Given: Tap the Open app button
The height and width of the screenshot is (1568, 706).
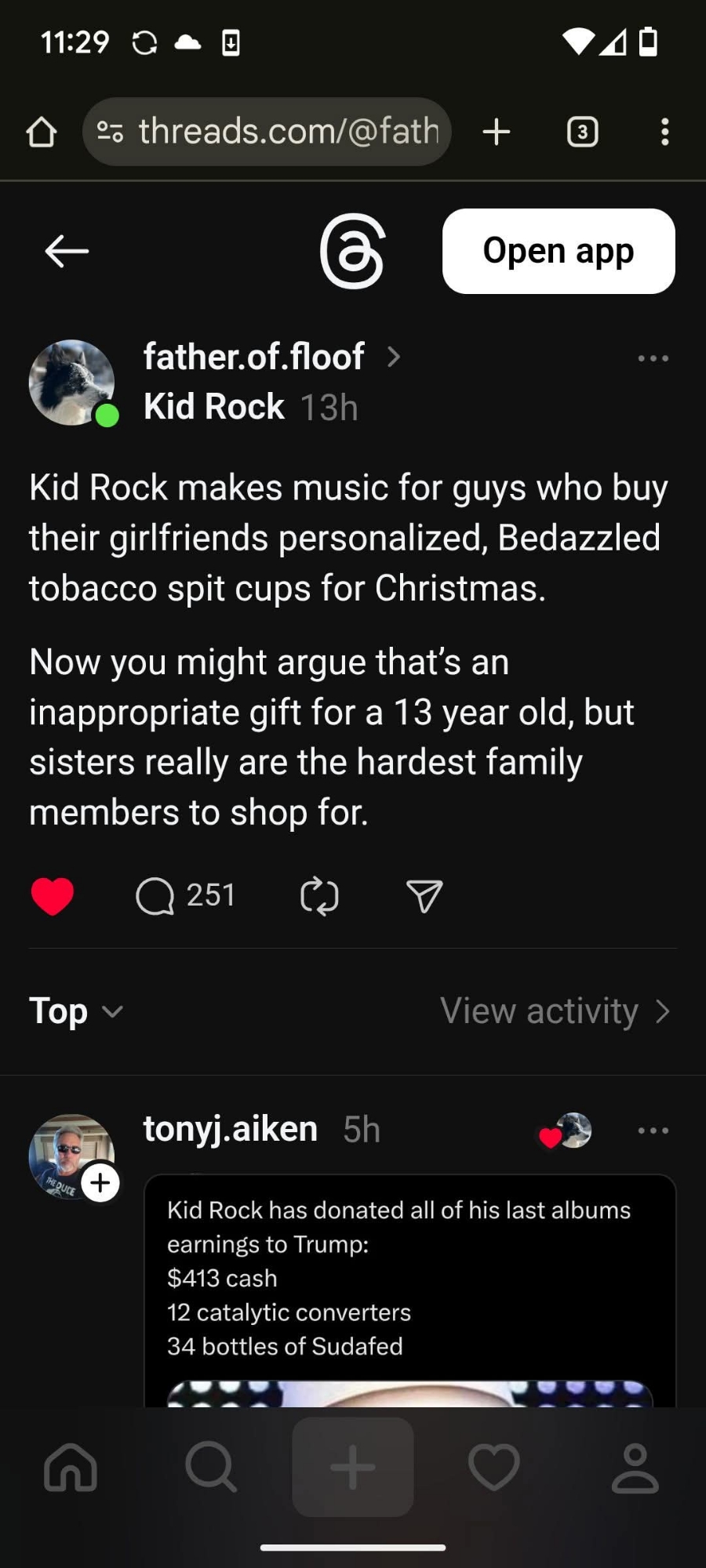Looking at the screenshot, I should click(558, 251).
